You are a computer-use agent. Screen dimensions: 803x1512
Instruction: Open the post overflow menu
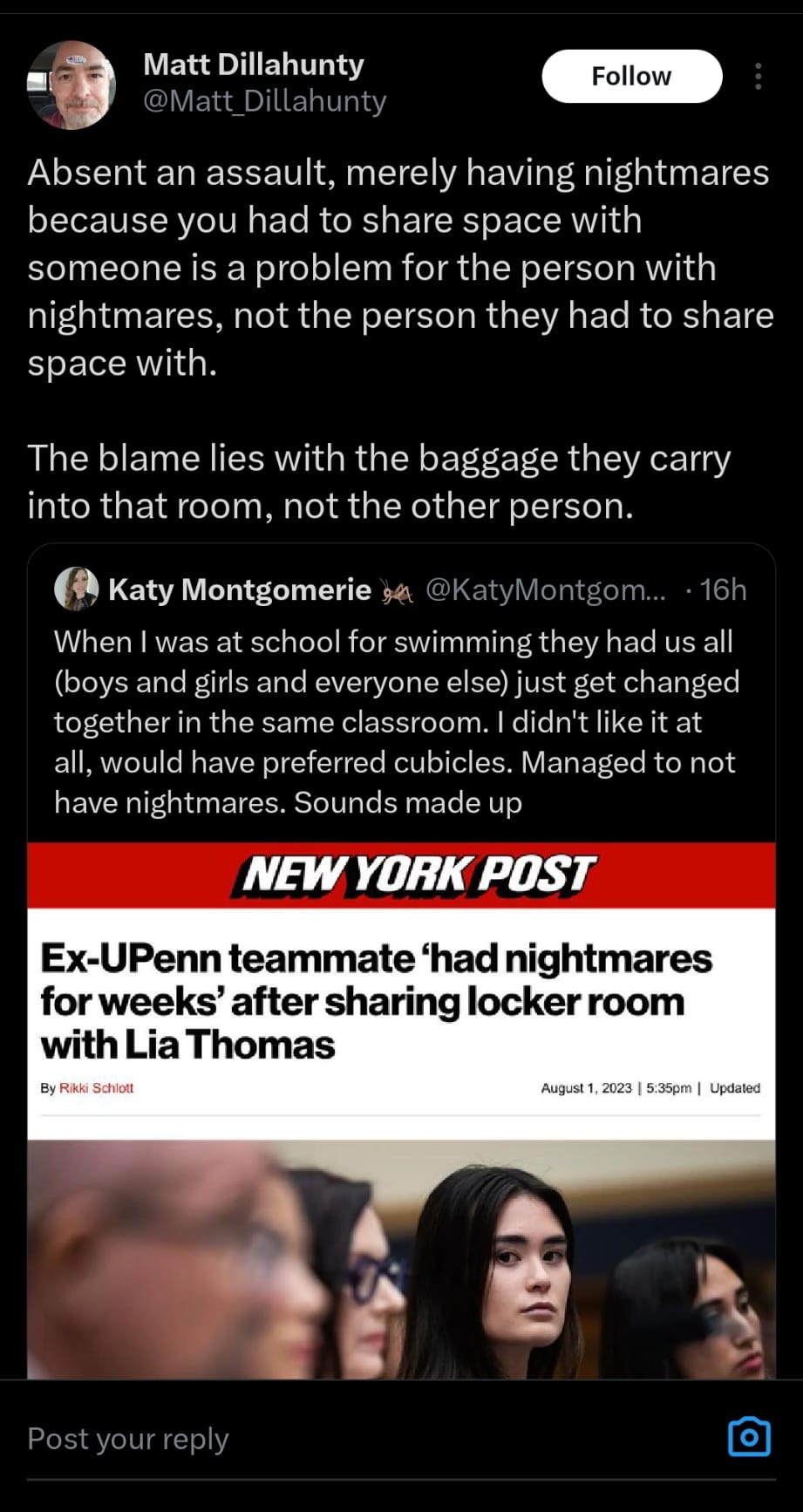point(758,77)
